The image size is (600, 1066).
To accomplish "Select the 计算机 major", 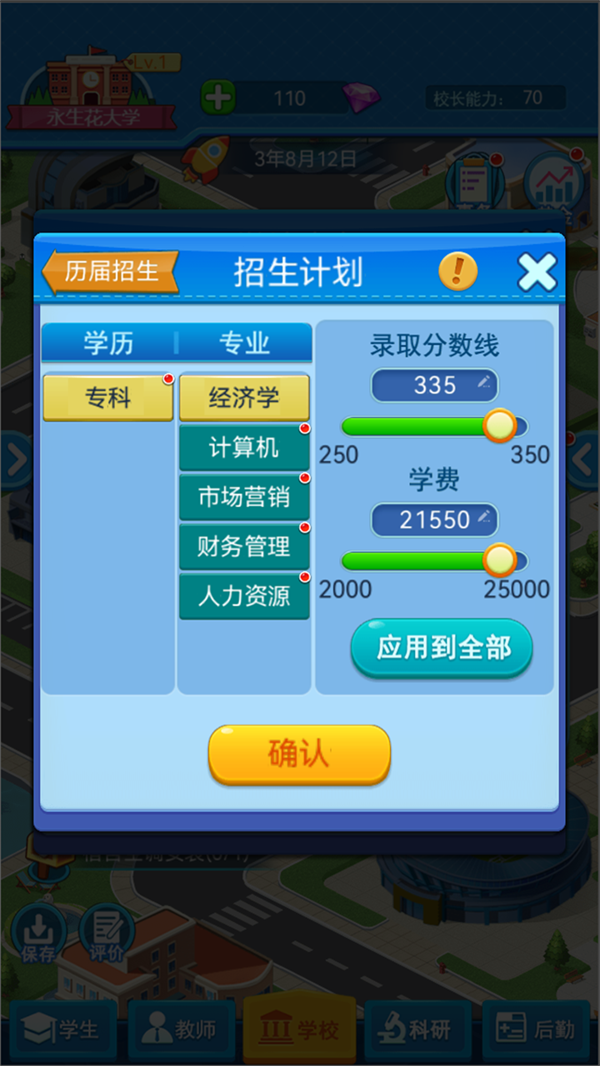I will pyautogui.click(x=244, y=448).
